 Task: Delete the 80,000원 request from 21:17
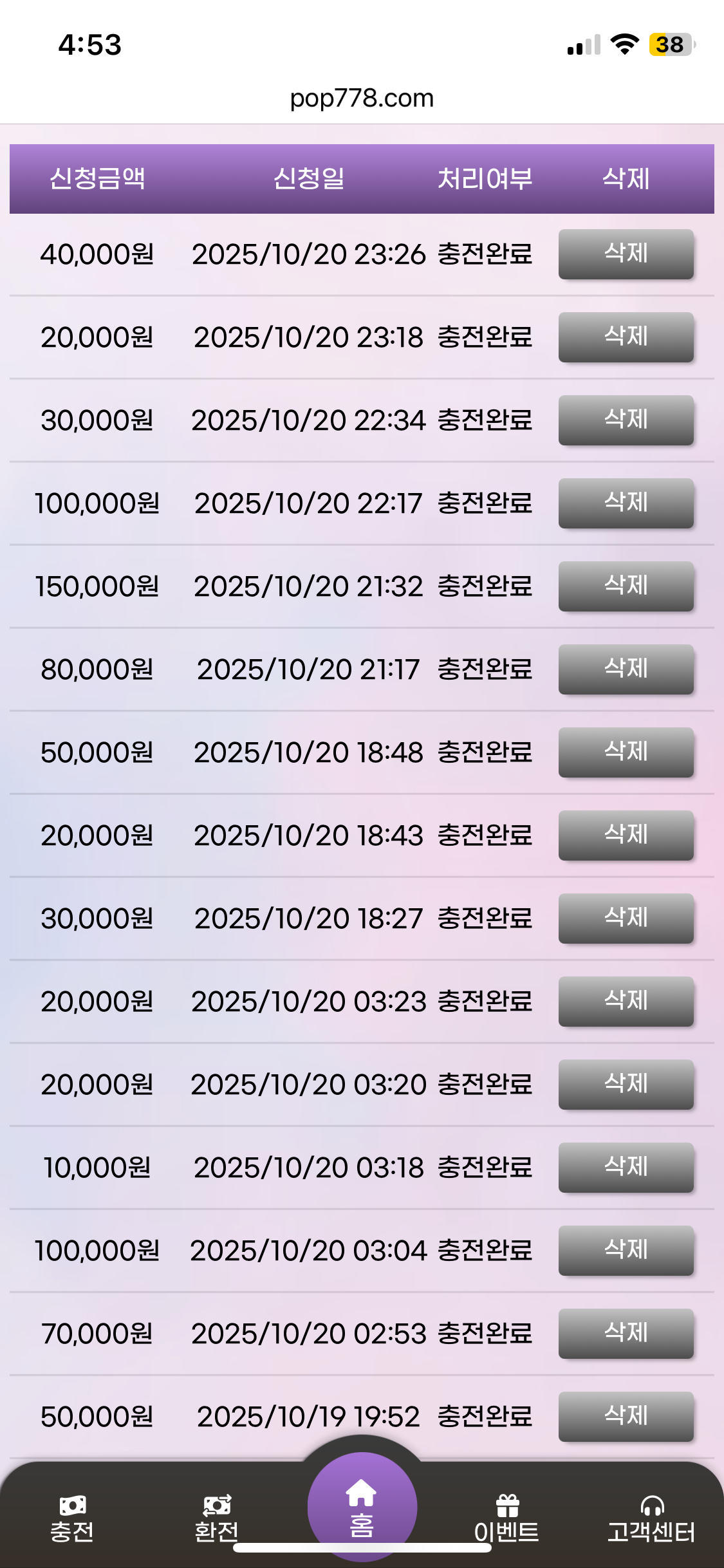point(626,669)
